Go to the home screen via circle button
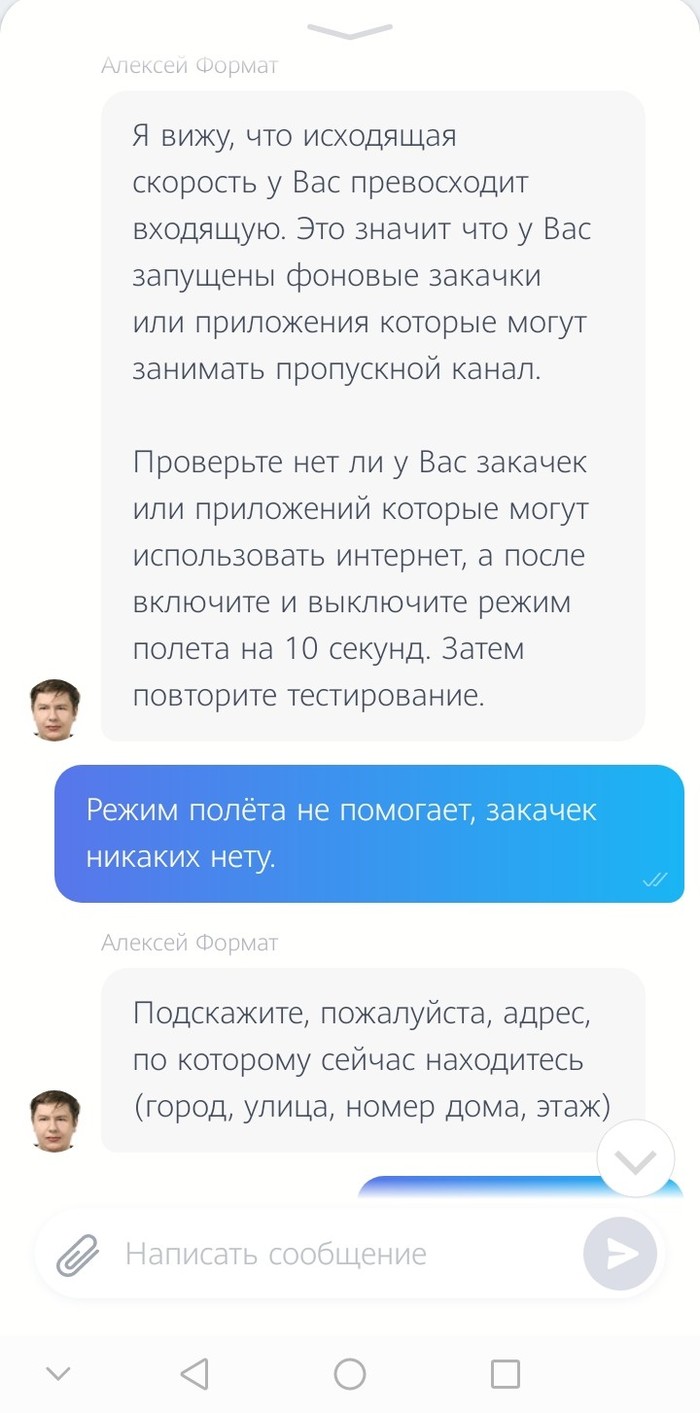700x1413 pixels. 350,1374
